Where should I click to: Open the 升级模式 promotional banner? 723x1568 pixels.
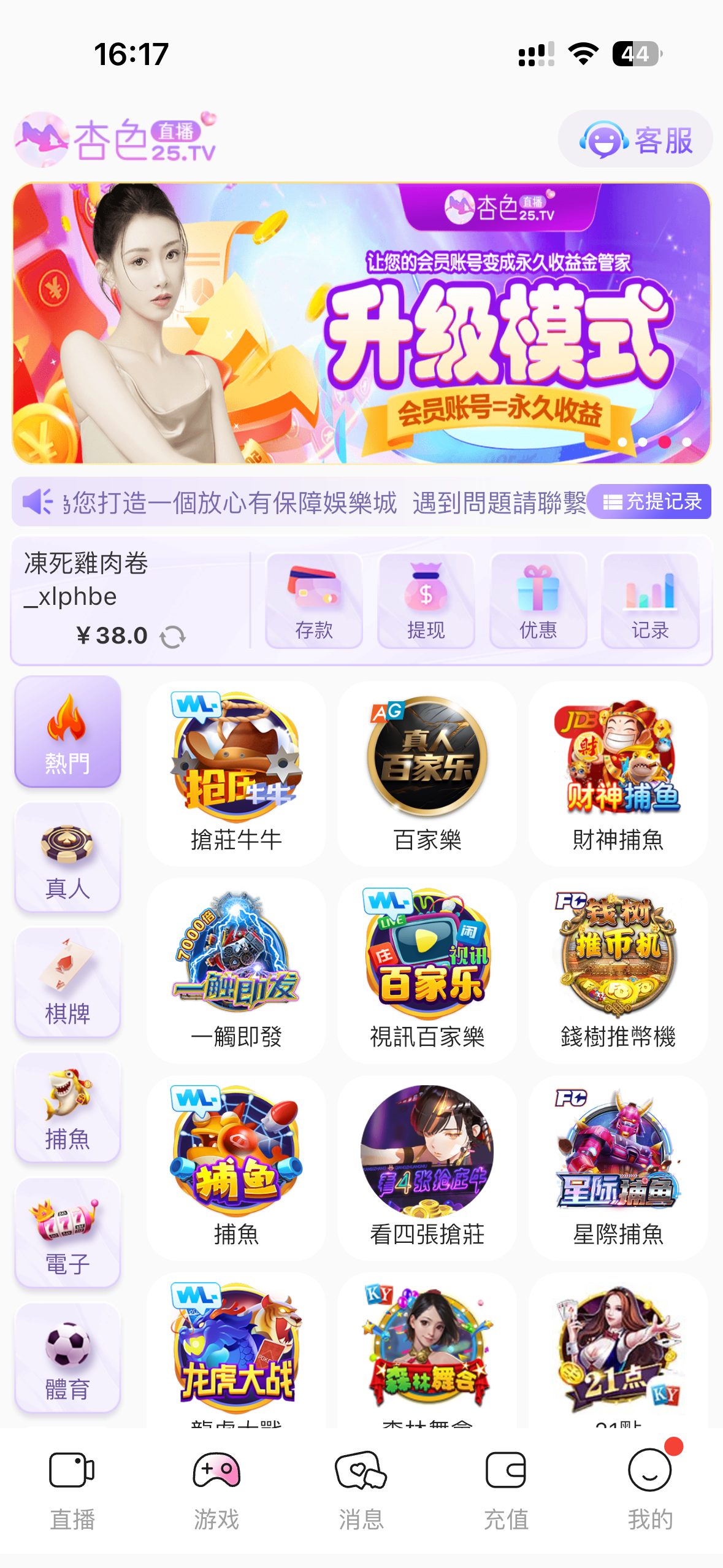361,323
